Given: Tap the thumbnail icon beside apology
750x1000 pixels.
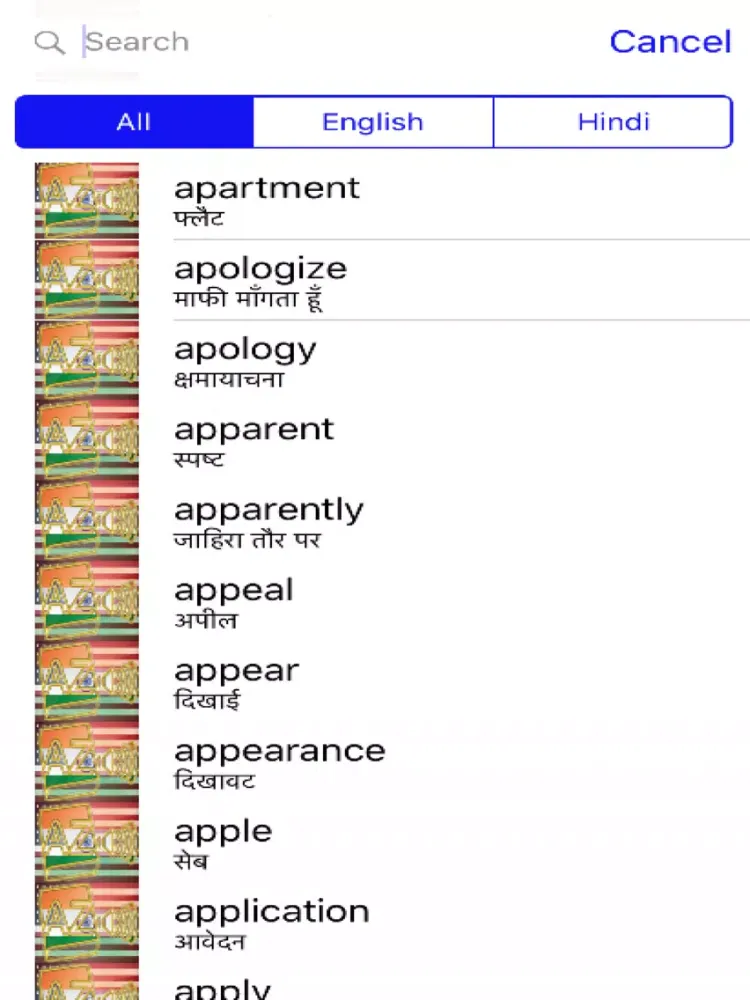Looking at the screenshot, I should 86,358.
